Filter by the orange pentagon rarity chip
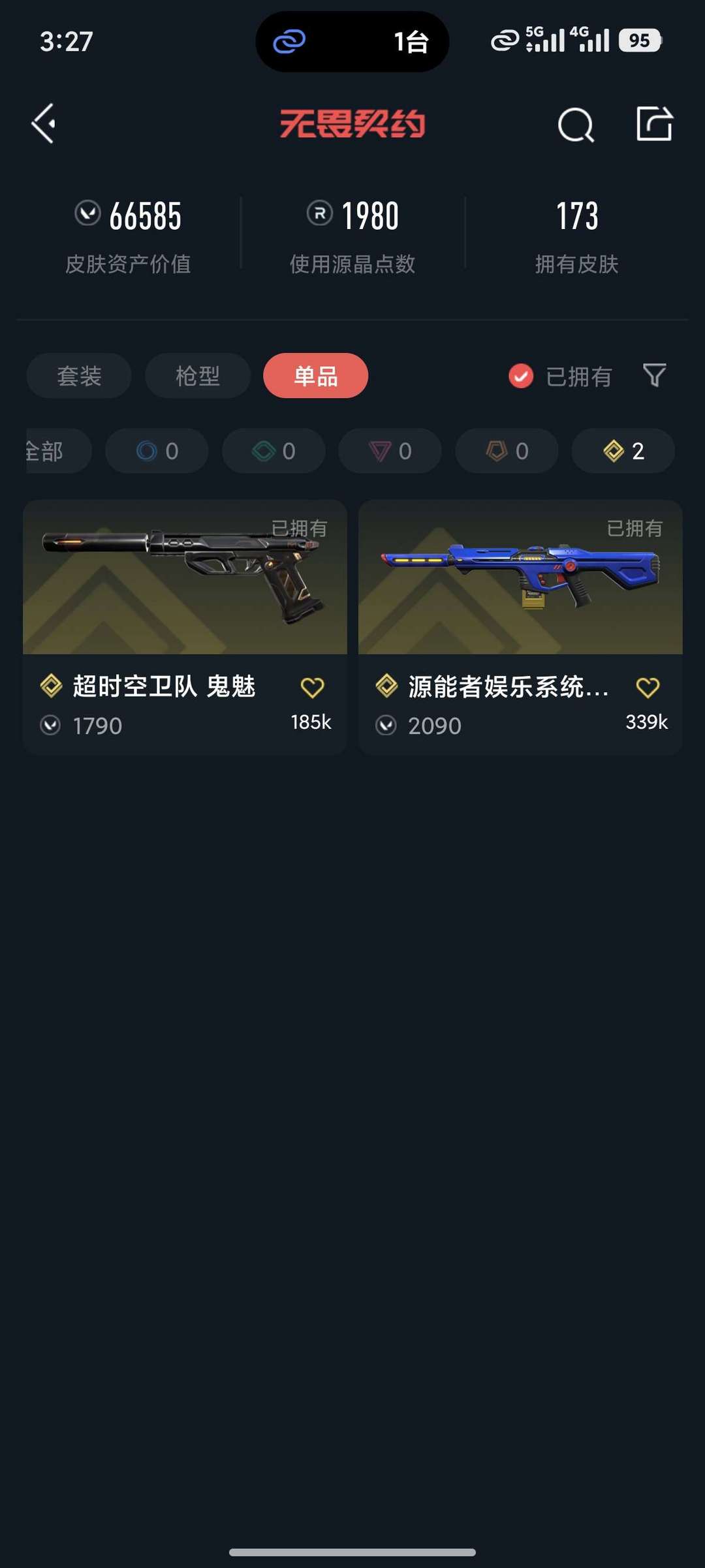The image size is (705, 1568). tap(507, 451)
